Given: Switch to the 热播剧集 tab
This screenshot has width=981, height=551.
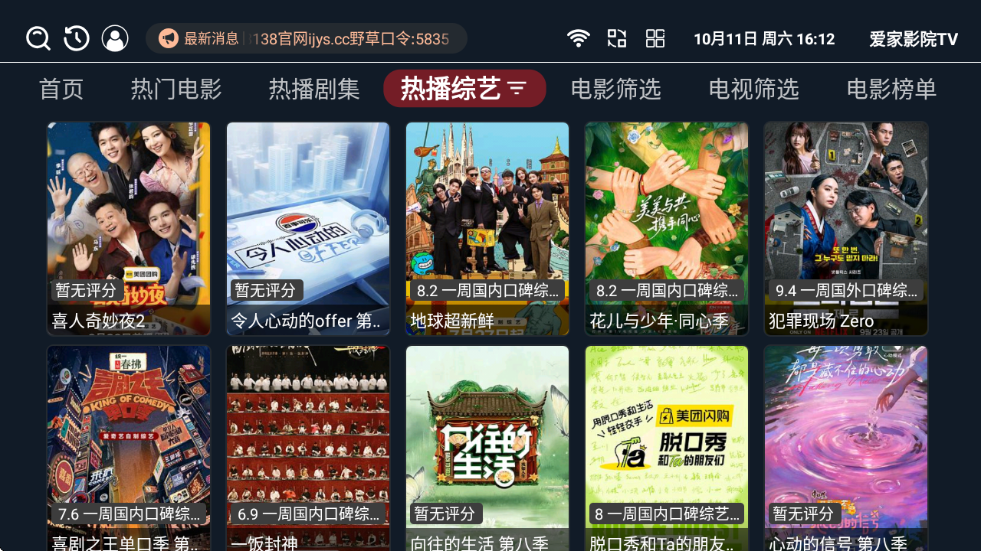Looking at the screenshot, I should pos(314,89).
